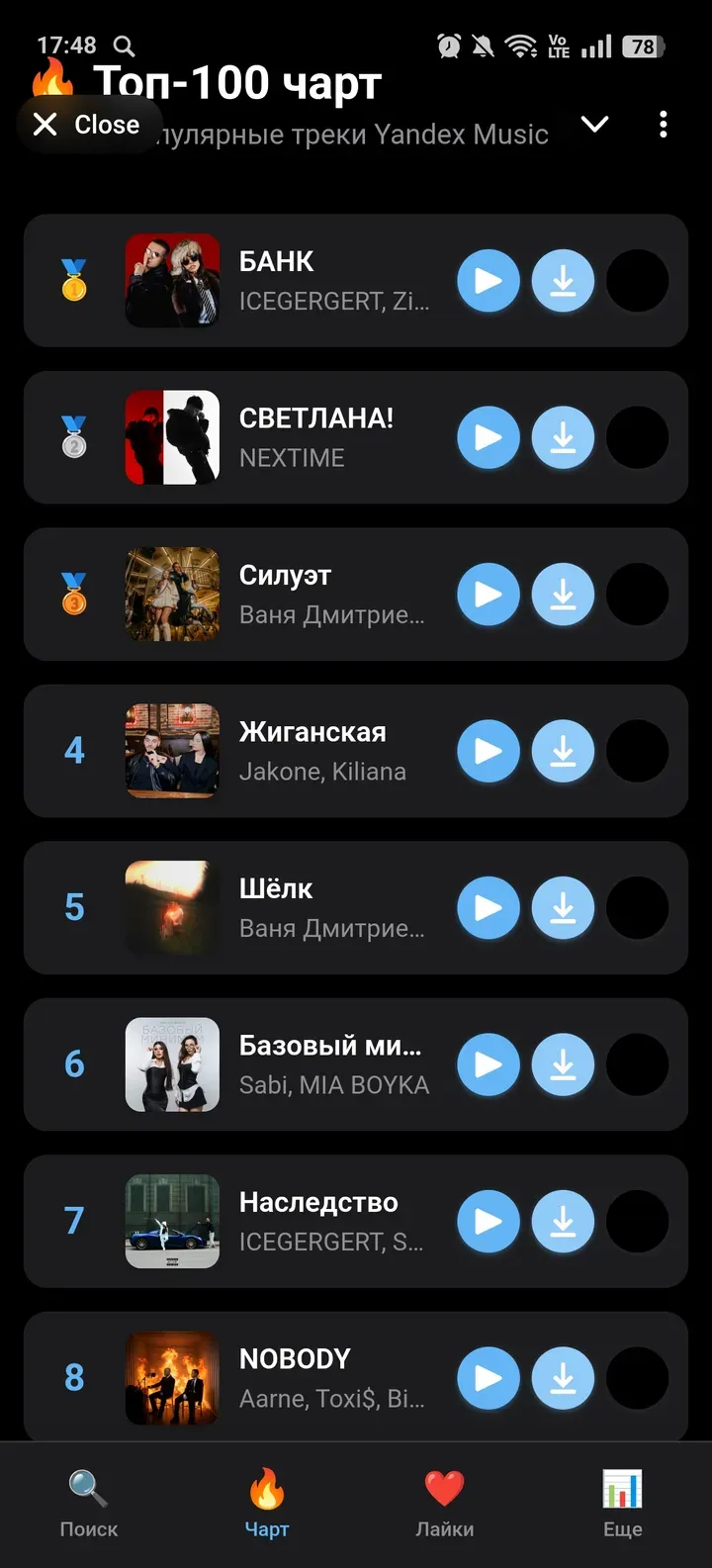Select the Чарт tab
712x1568 pixels.
pos(267,1504)
